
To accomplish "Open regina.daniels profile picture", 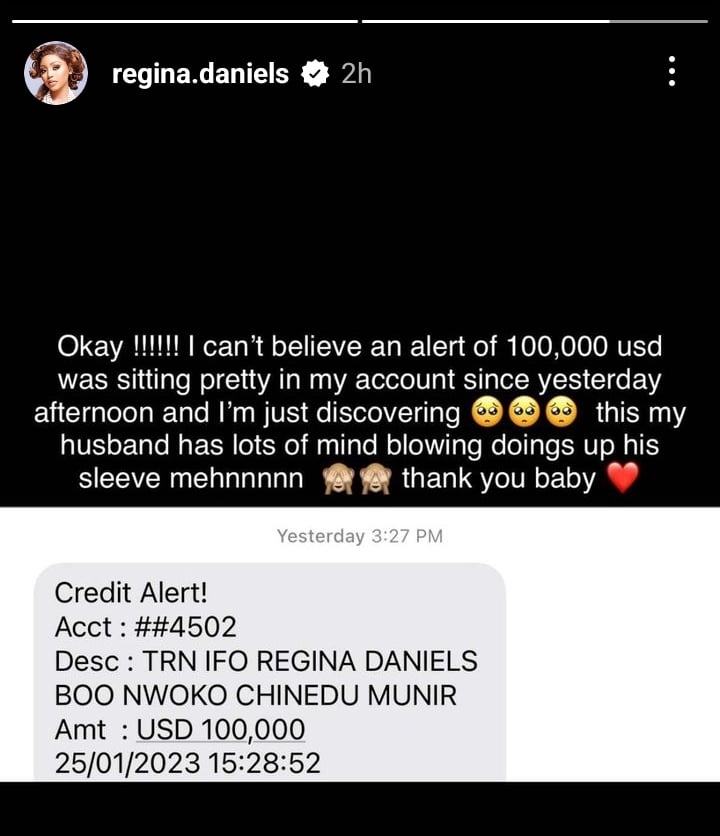I will click(56, 73).
